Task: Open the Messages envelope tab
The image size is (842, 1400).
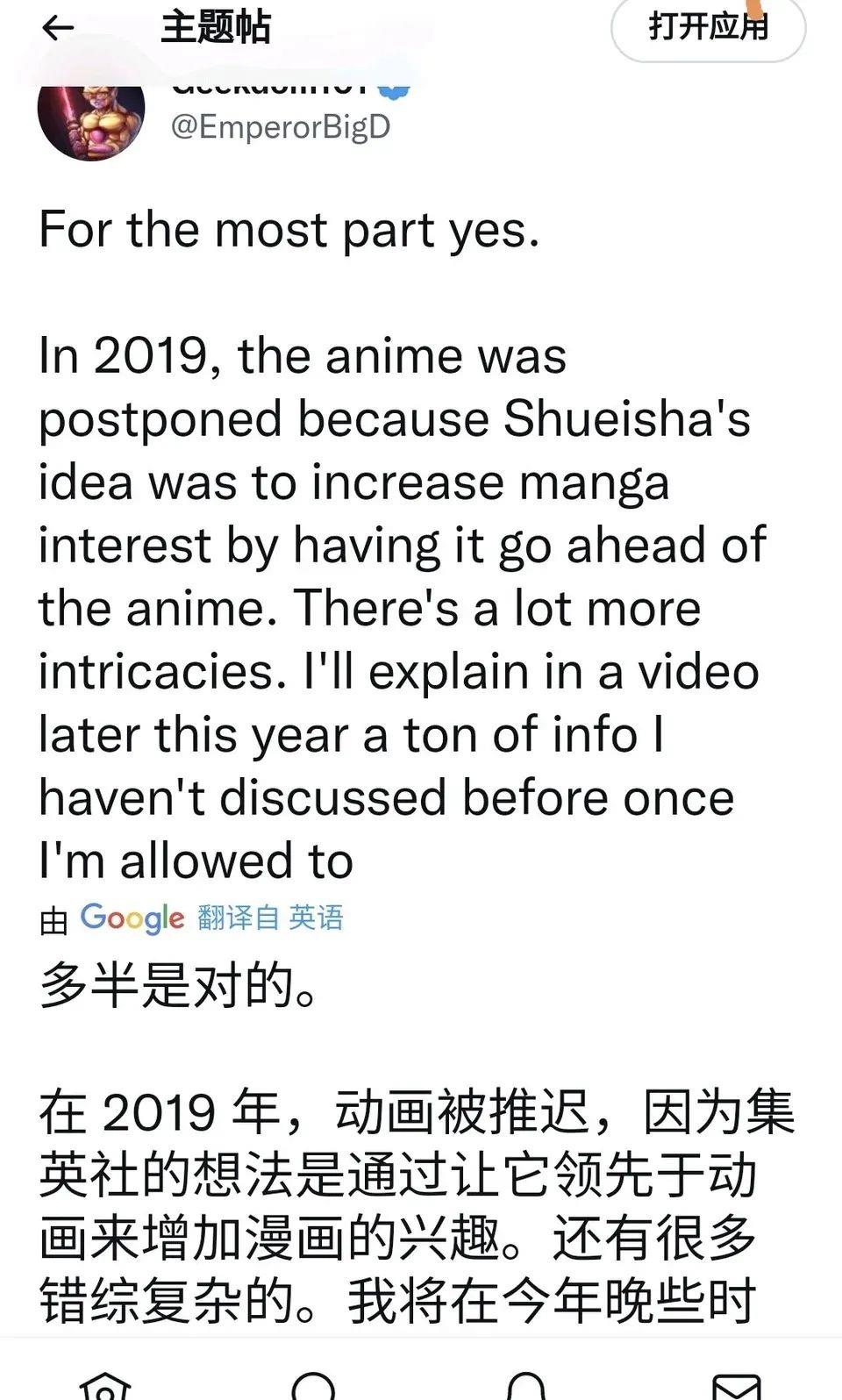Action: coord(737,1386)
